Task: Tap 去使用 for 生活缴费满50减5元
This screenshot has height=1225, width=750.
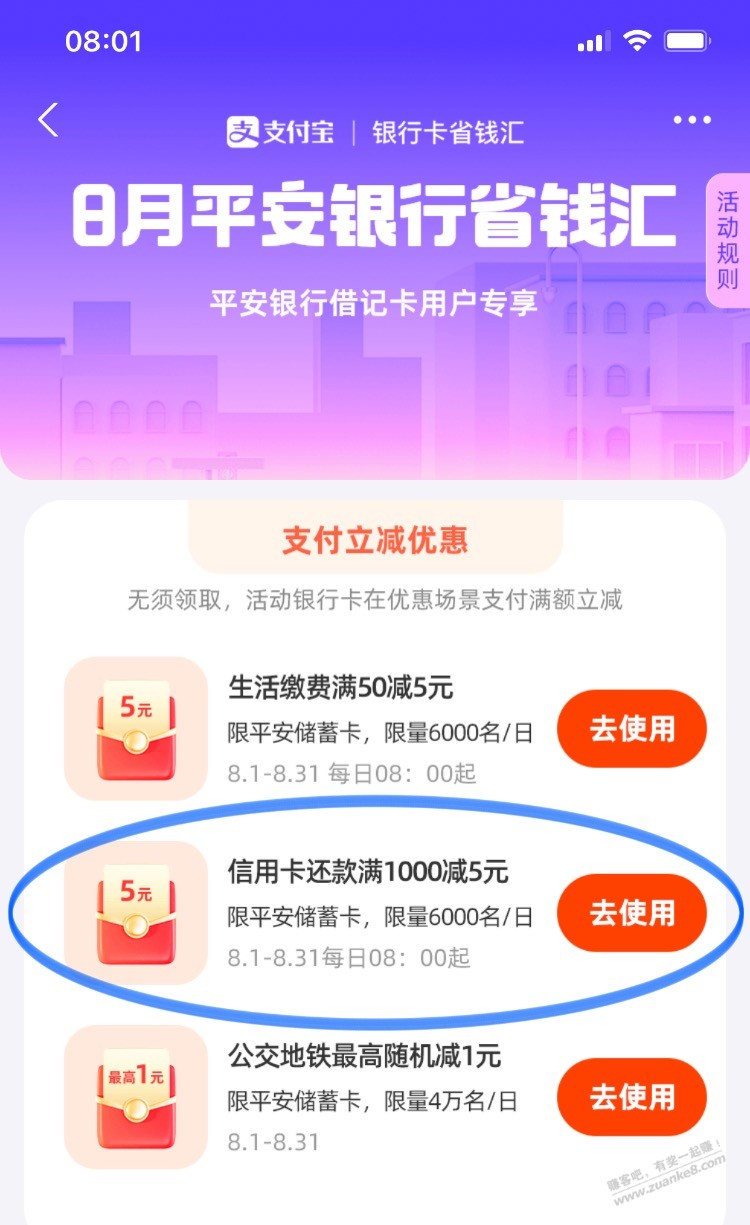Action: pos(632,729)
